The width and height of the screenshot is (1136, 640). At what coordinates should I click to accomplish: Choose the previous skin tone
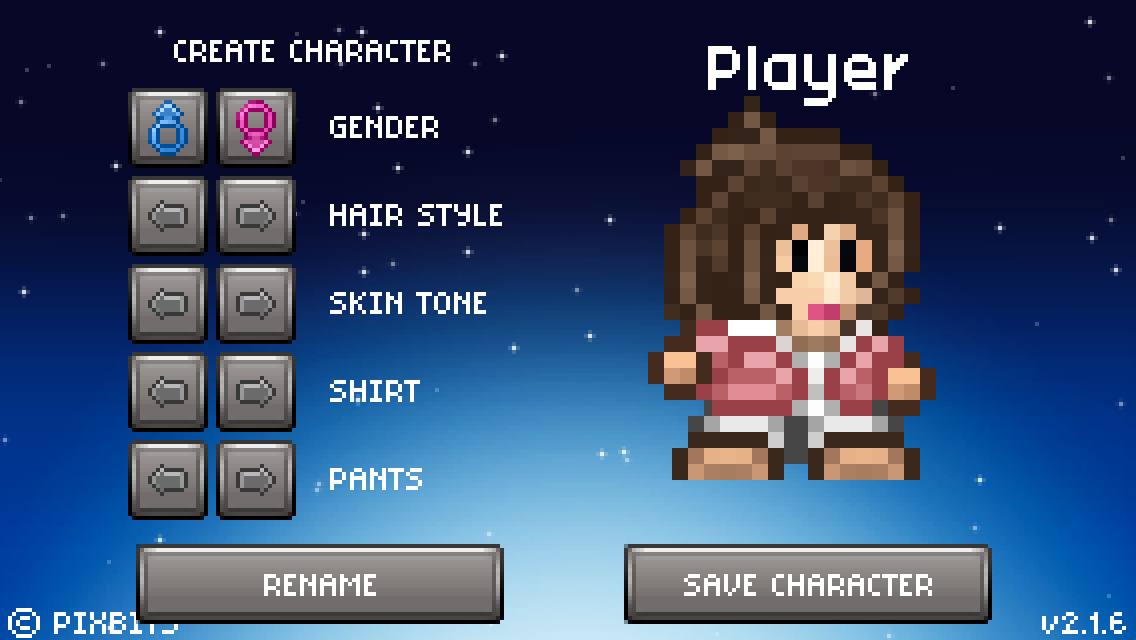pos(167,303)
